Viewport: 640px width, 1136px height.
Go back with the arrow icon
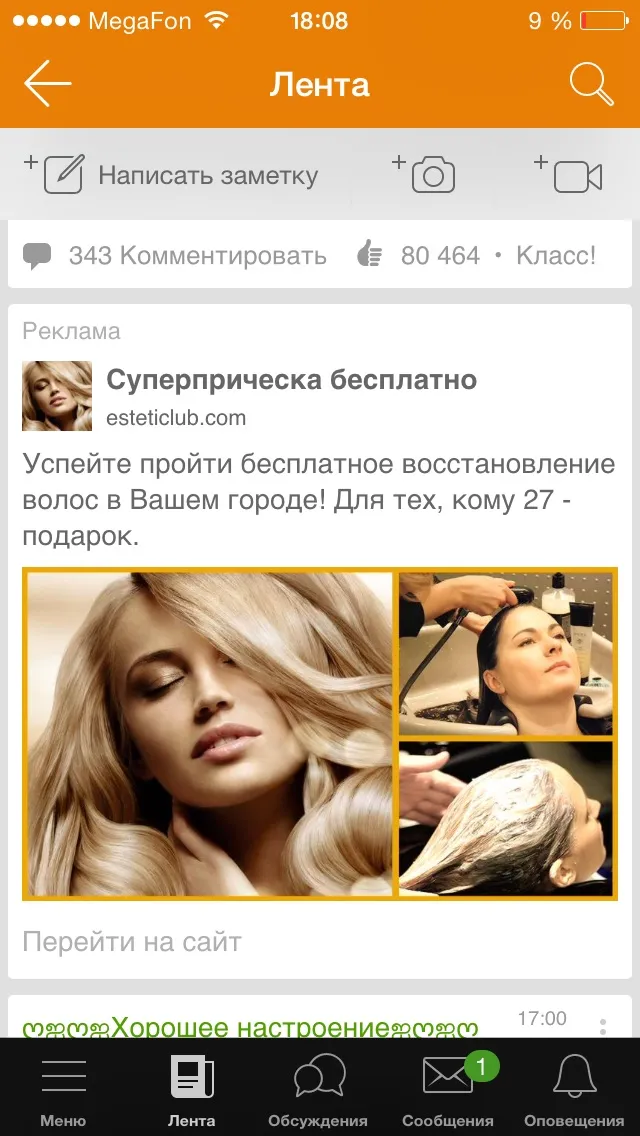click(x=47, y=84)
